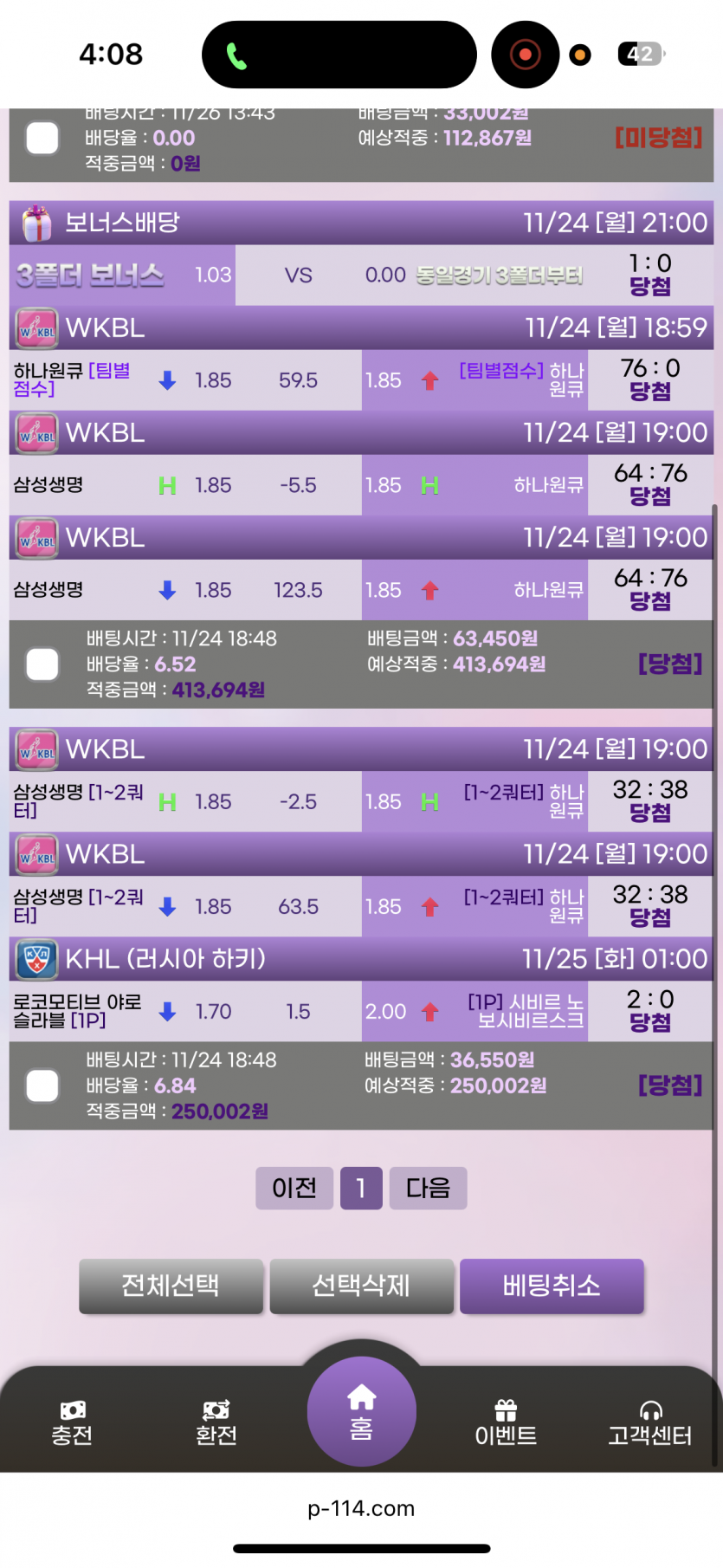Tick the checkbox for the 36,550원 bet
The height and width of the screenshot is (1568, 723).
coord(42,1085)
